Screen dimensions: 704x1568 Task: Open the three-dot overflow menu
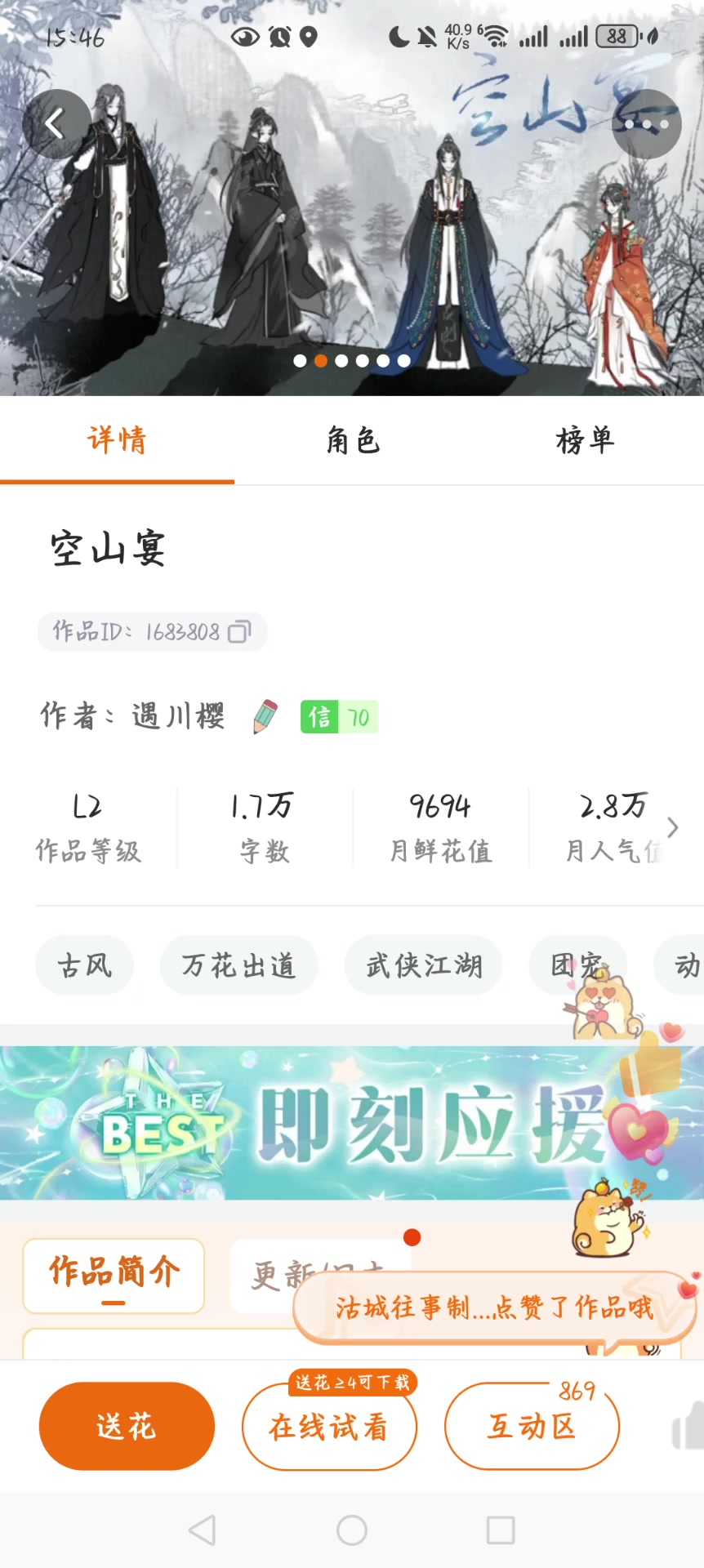coord(647,124)
